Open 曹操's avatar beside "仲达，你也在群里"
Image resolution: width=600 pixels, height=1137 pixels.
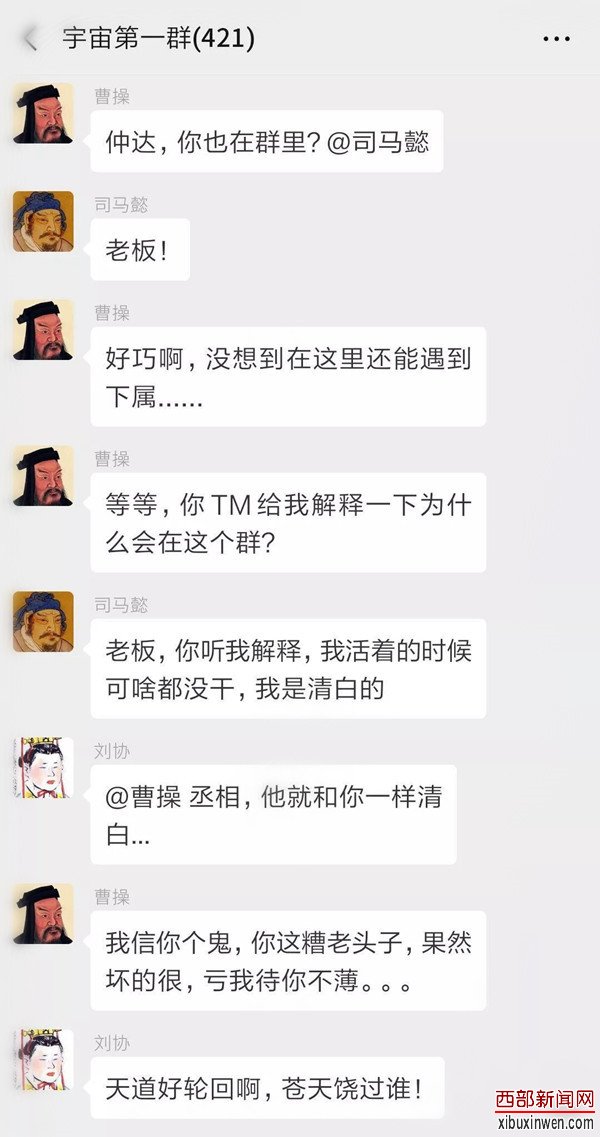(x=43, y=113)
